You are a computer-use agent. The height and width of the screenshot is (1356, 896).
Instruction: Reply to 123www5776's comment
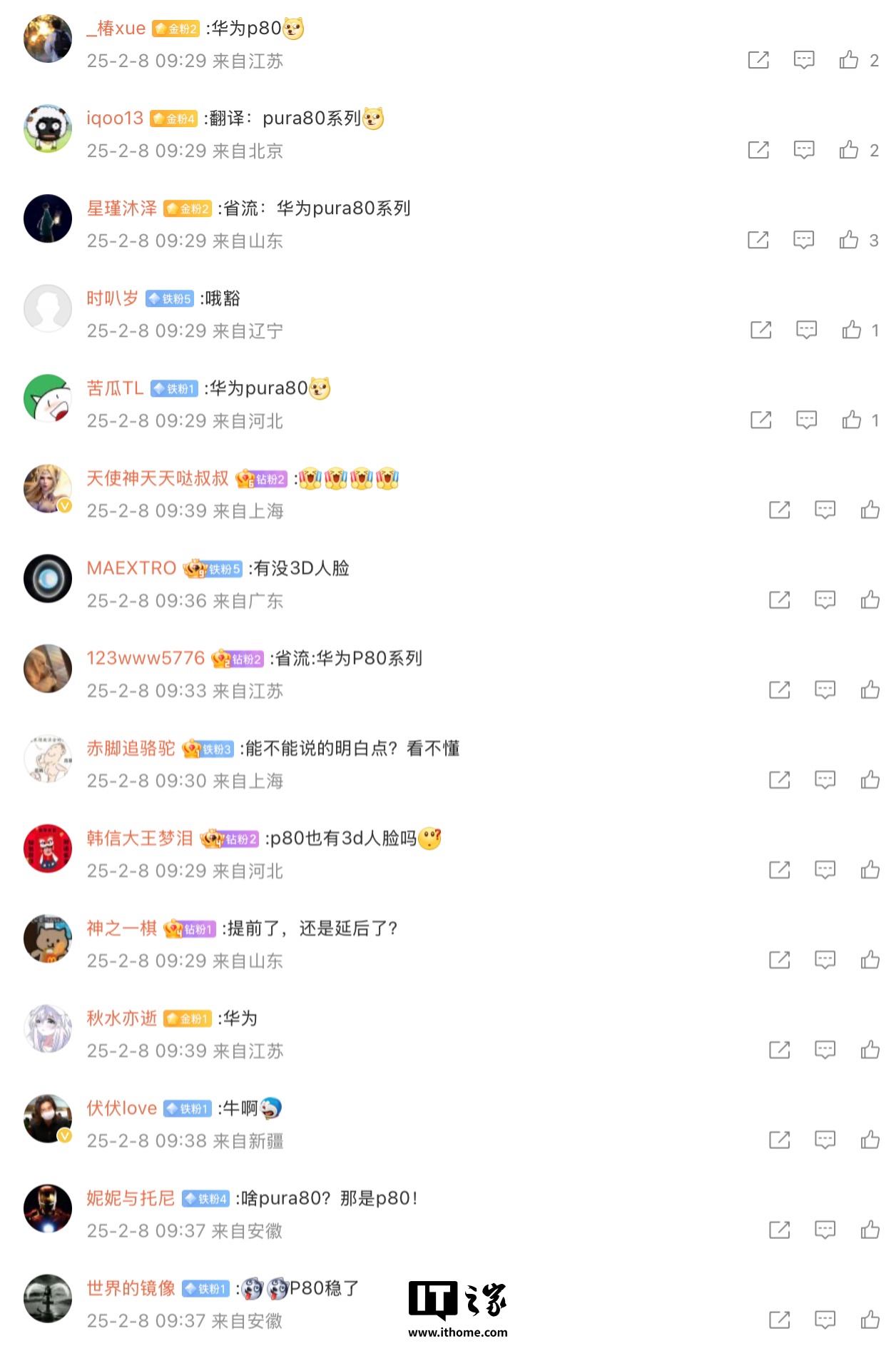pos(825,689)
